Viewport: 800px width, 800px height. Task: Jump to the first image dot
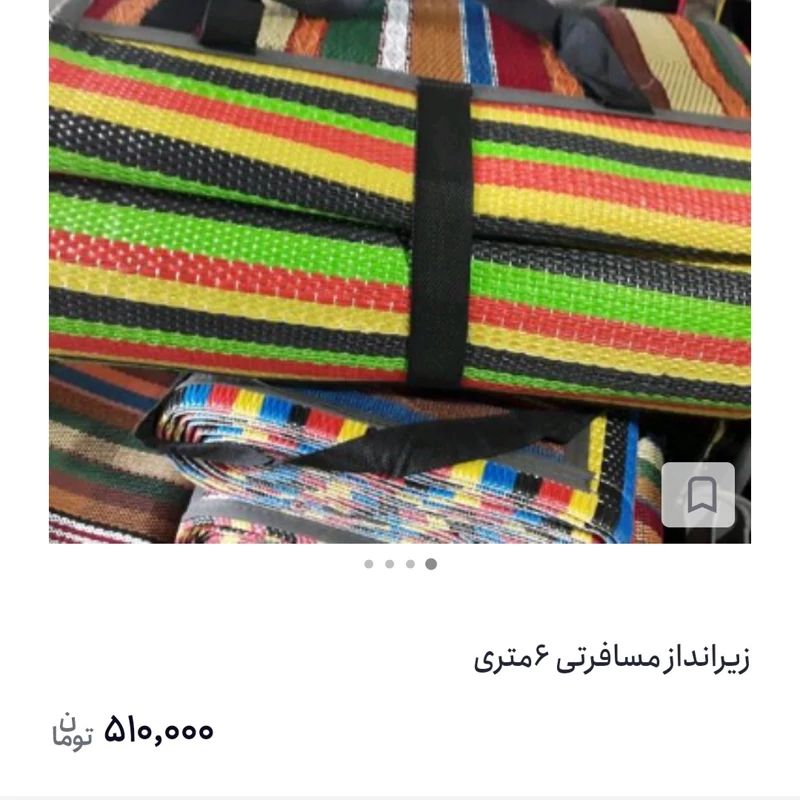click(x=369, y=564)
